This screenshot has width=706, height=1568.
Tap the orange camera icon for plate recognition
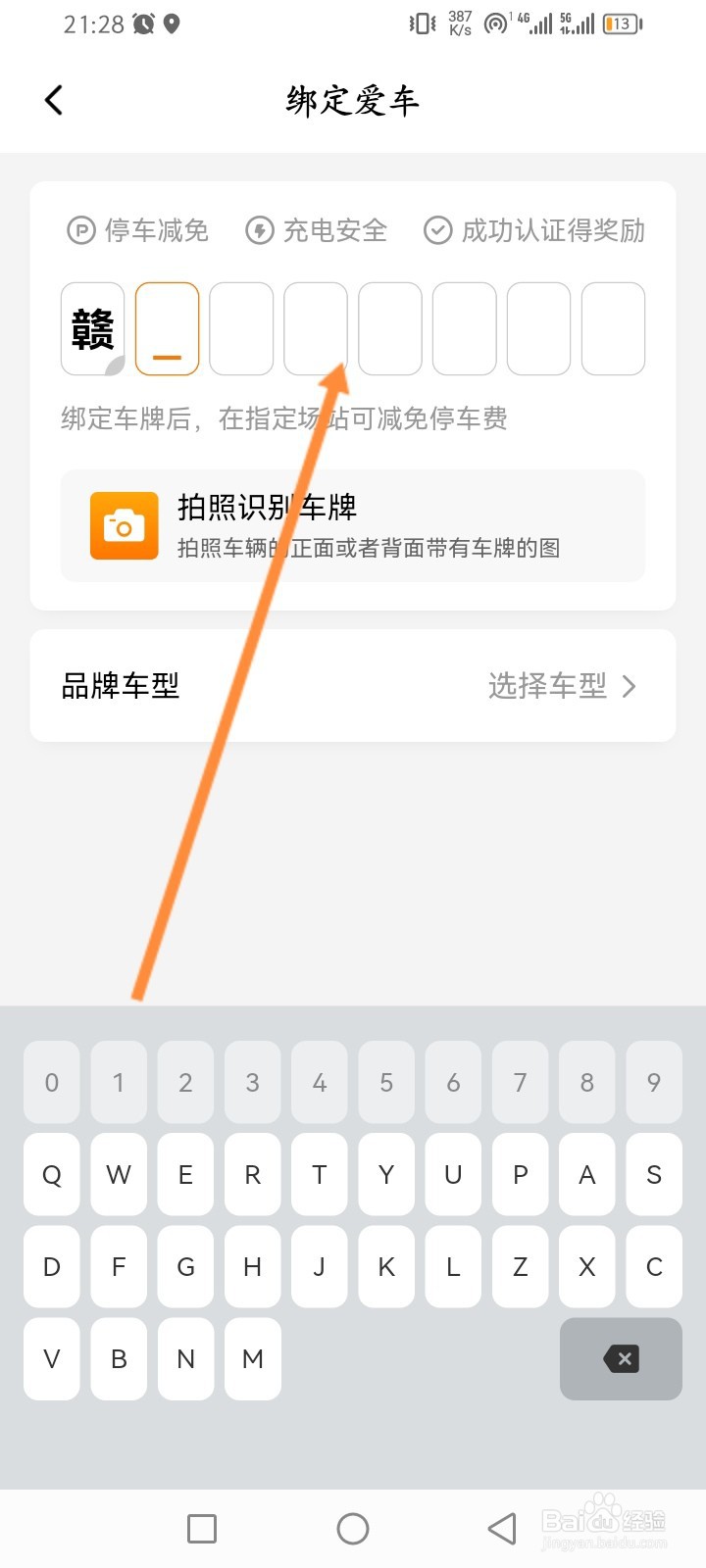(124, 526)
